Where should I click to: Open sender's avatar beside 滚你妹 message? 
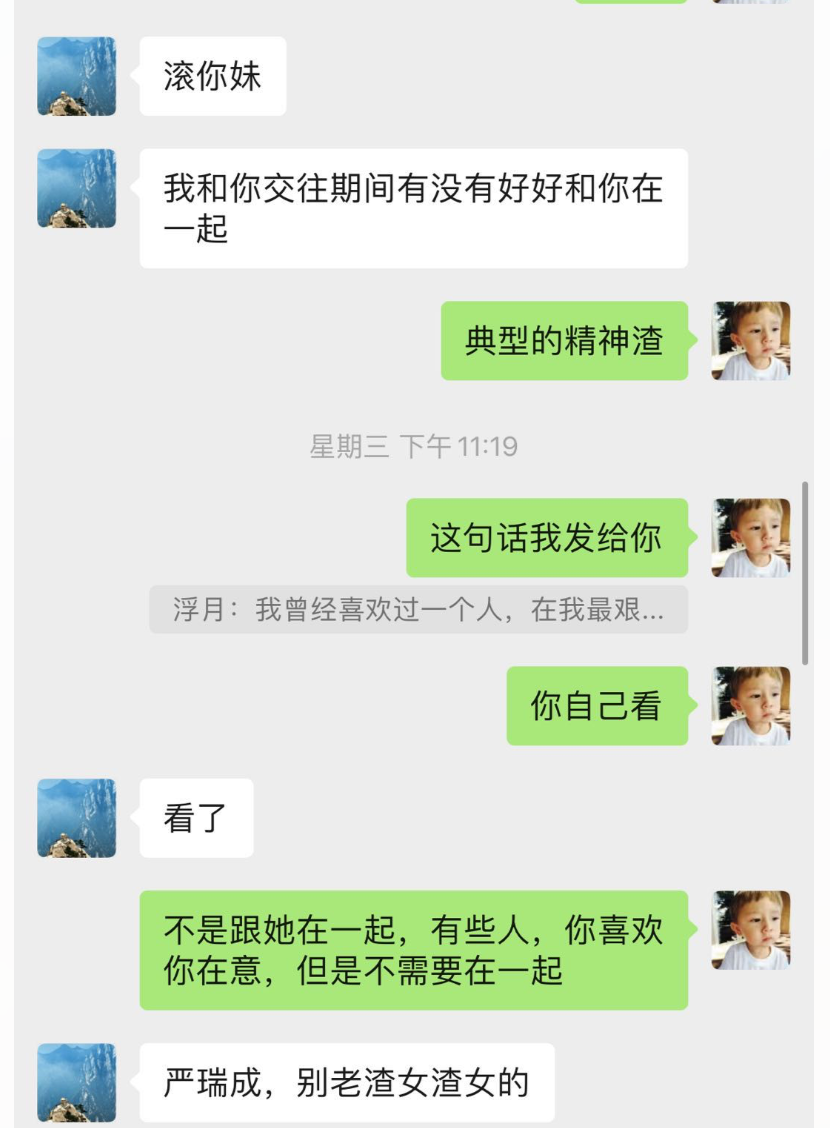[x=77, y=76]
